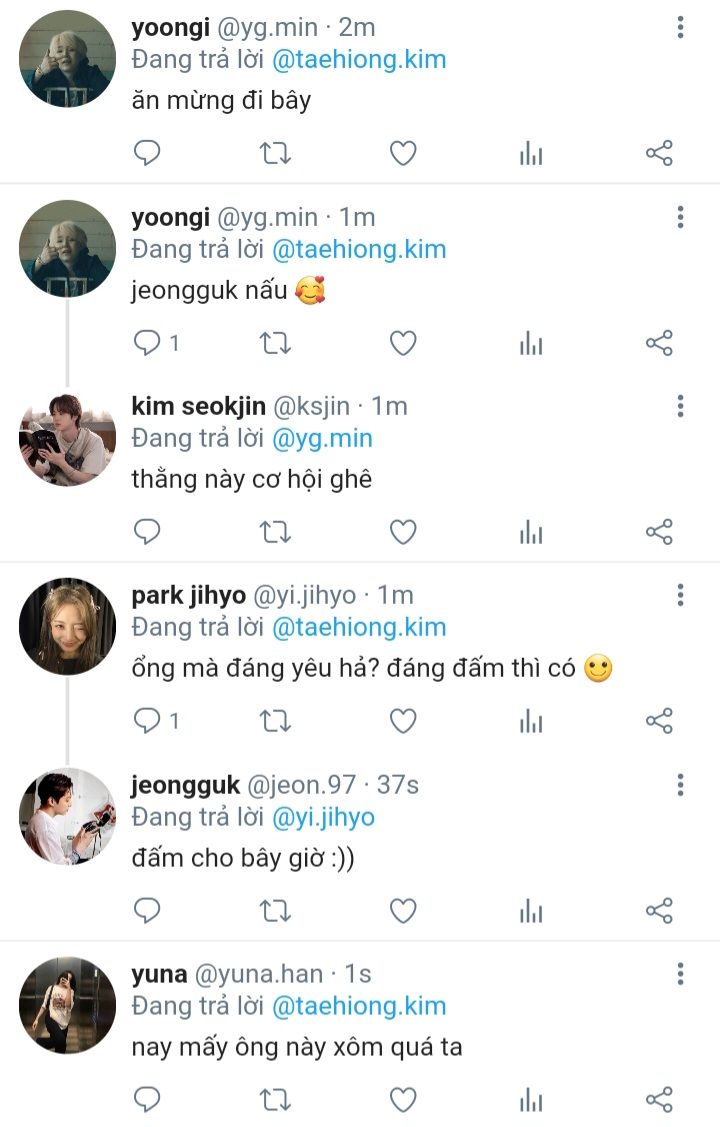View analytics for yoongi's "jeongguk nấu" tweet

click(x=531, y=343)
